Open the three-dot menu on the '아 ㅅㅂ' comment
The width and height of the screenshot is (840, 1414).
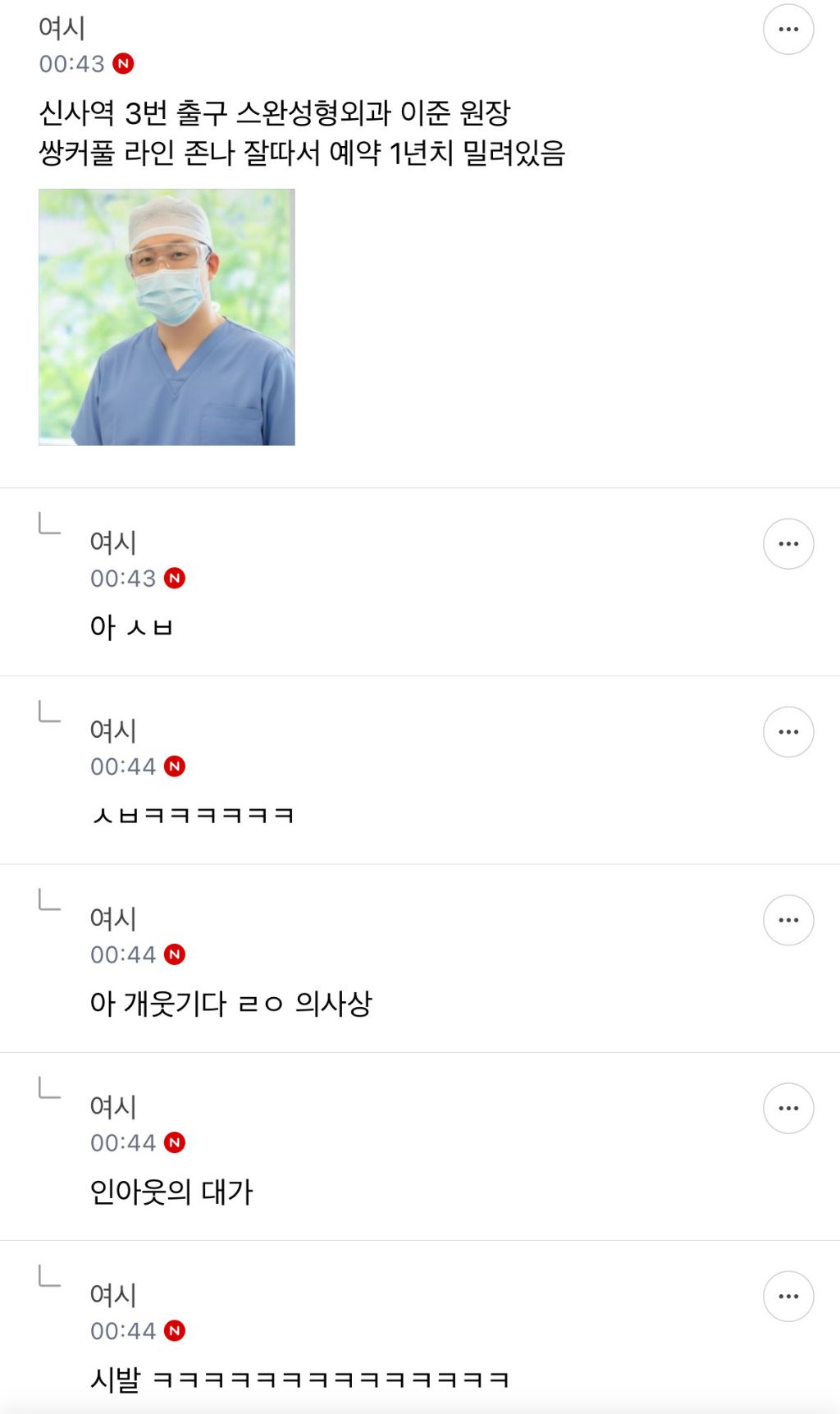788,543
